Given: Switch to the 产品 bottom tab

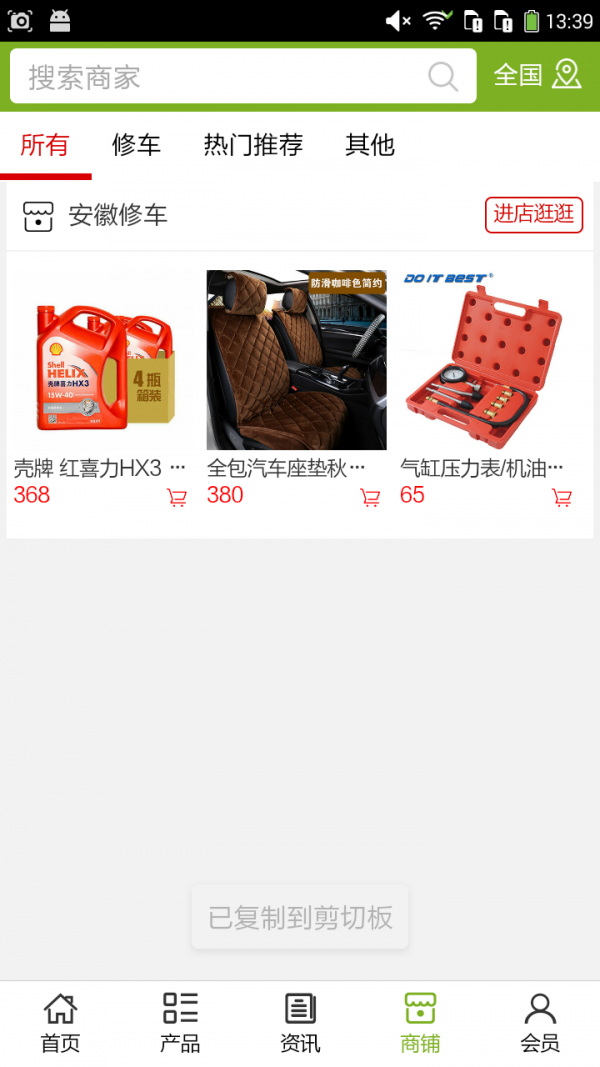Looking at the screenshot, I should 180,1023.
